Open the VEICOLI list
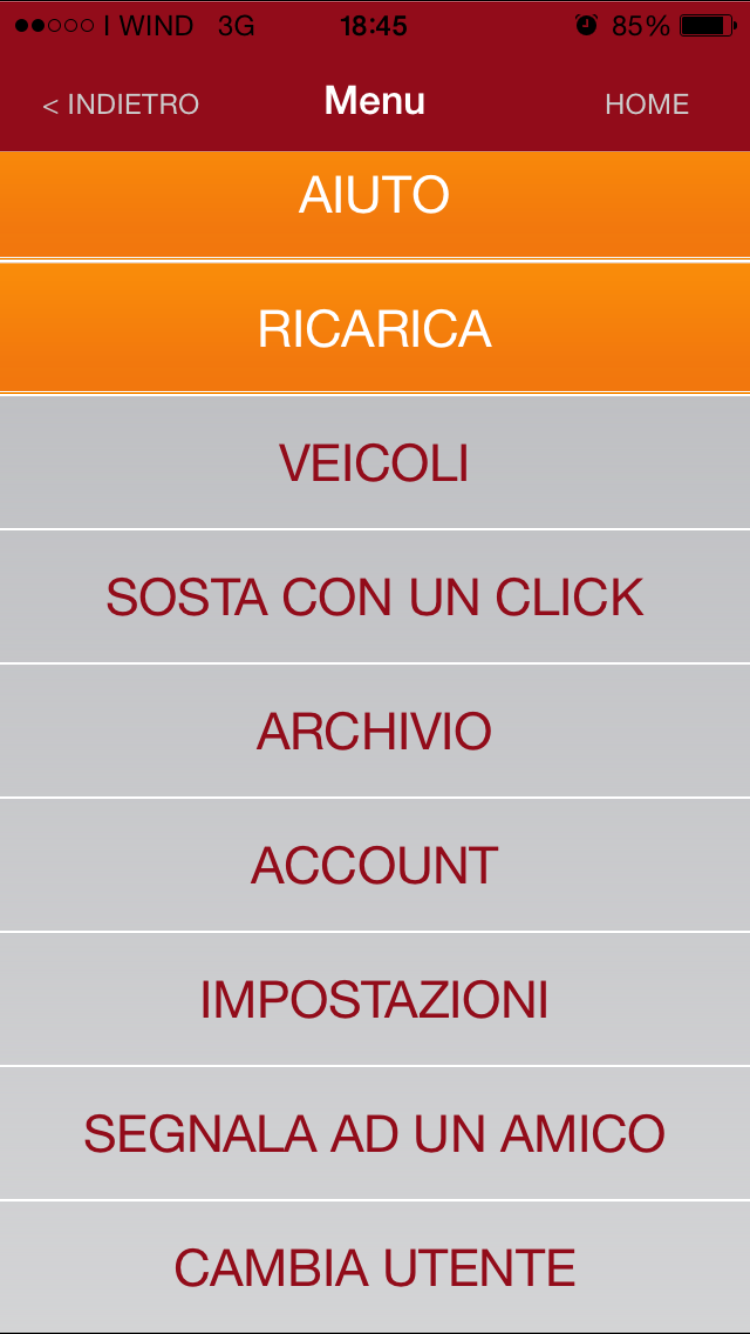The image size is (750, 1334). (x=375, y=463)
